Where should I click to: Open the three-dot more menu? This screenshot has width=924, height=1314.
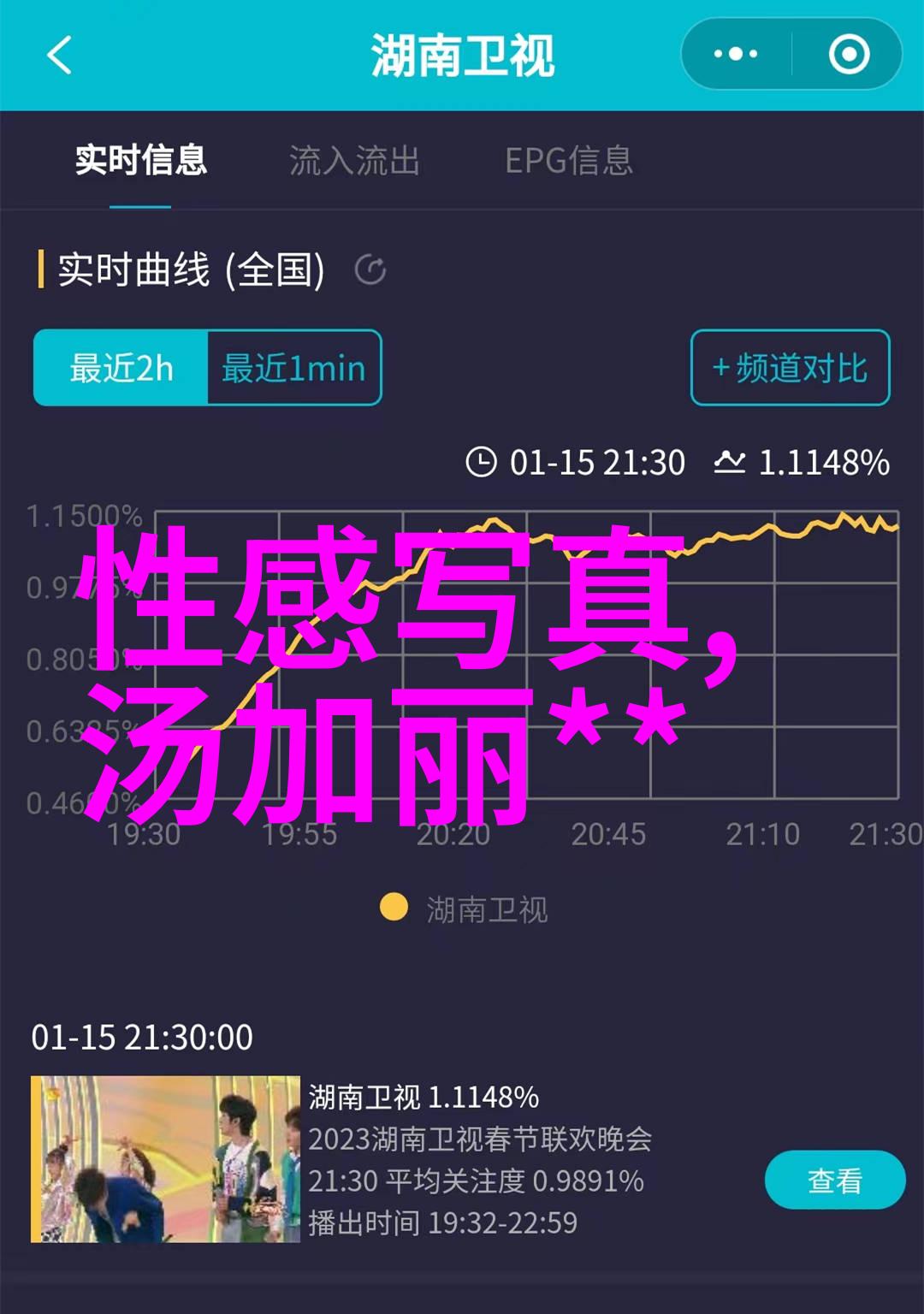[736, 55]
